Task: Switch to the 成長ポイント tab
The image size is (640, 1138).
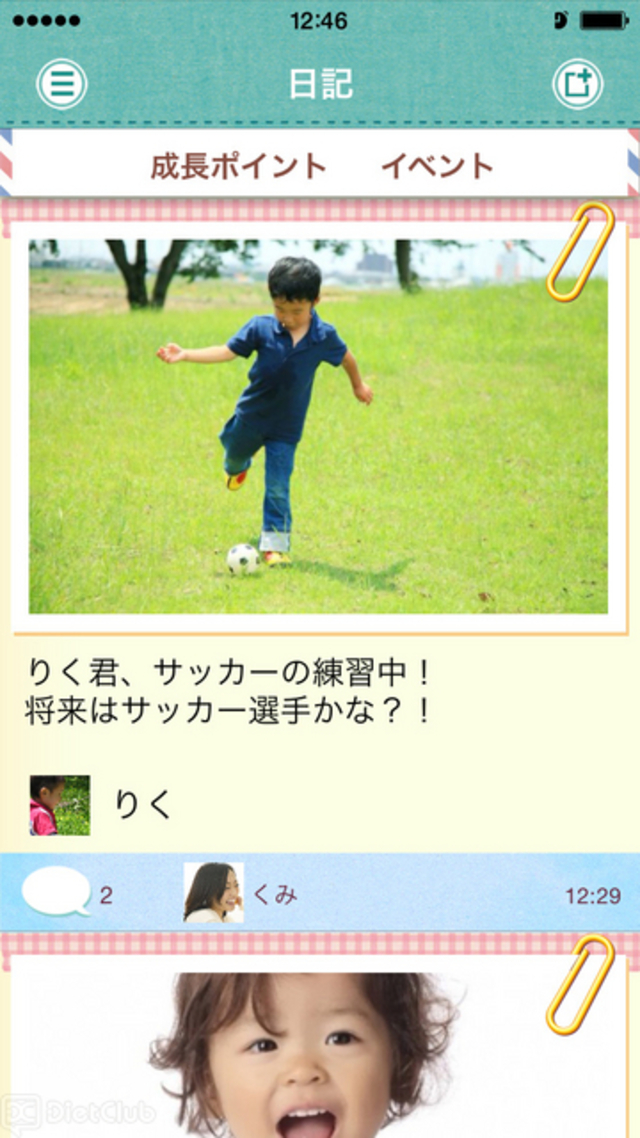Action: pos(238,166)
